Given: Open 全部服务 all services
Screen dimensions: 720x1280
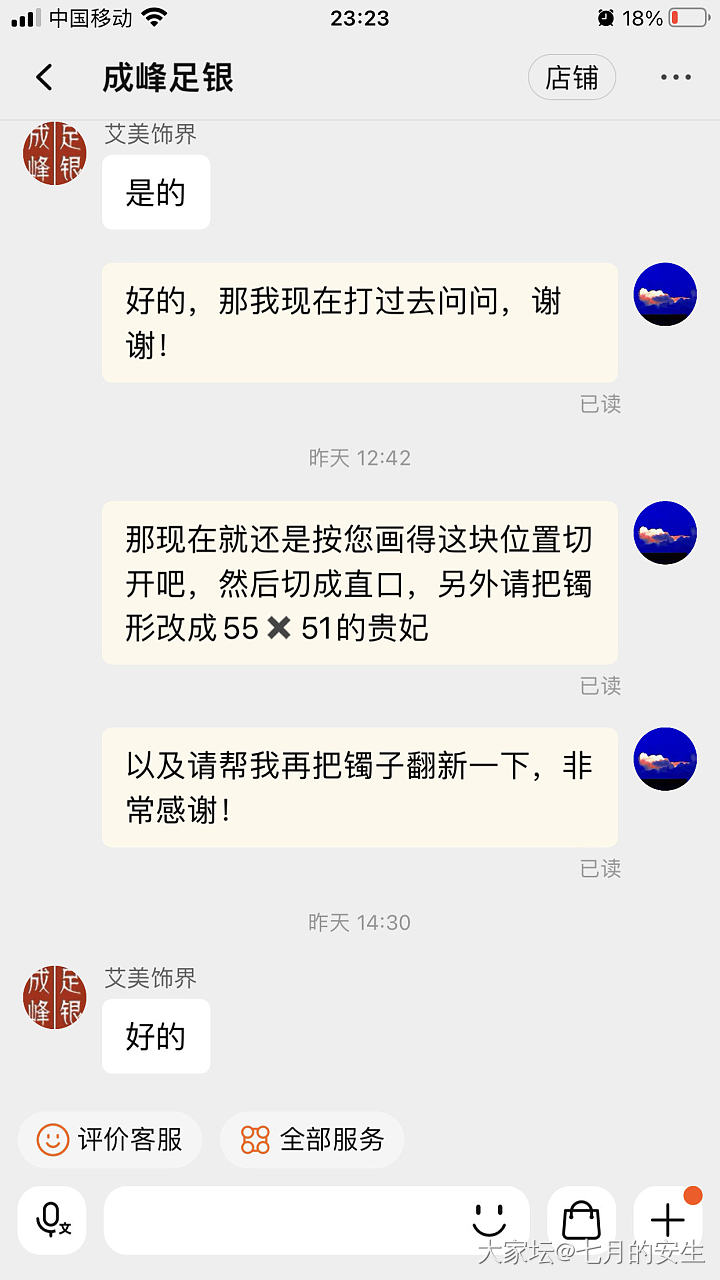Looking at the screenshot, I should tap(312, 1139).
